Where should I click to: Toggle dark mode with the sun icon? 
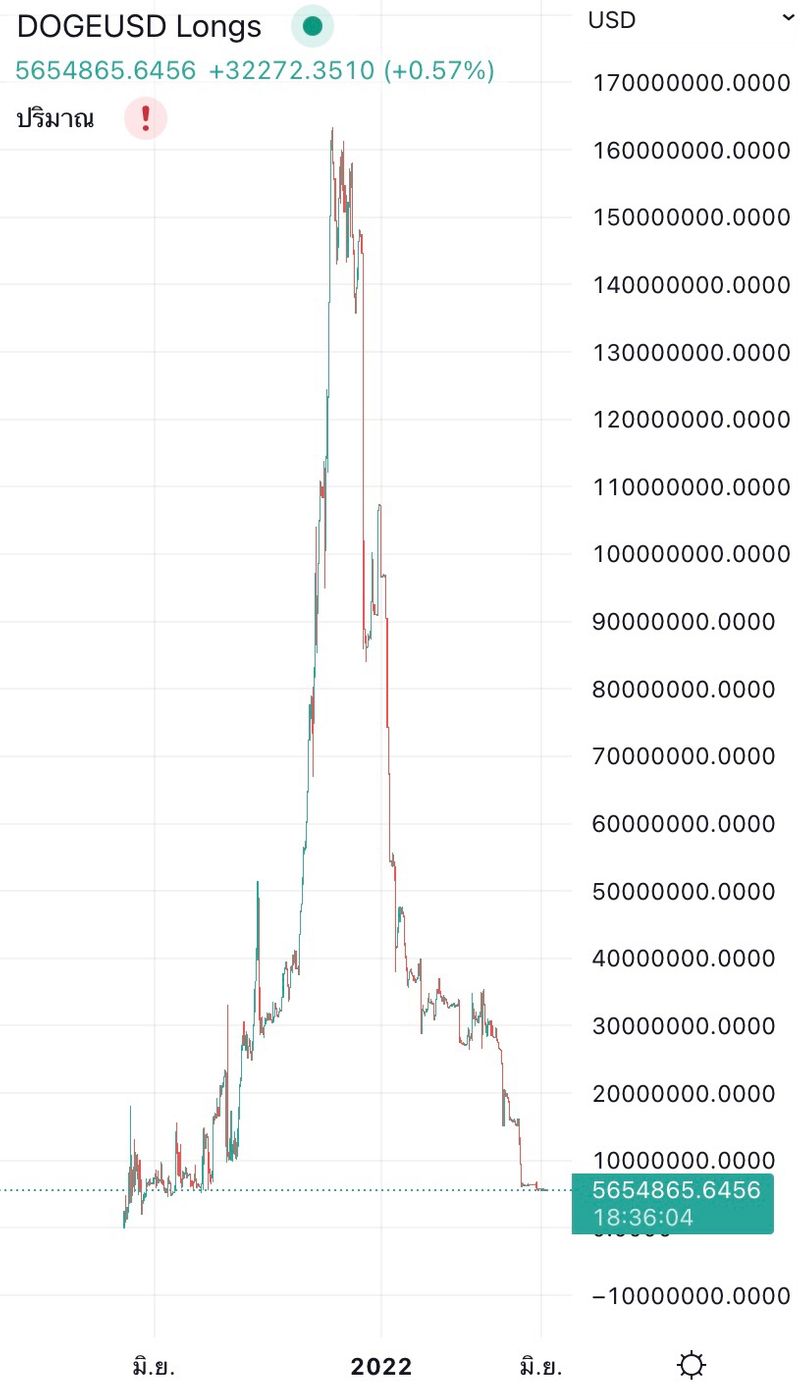(x=692, y=1364)
